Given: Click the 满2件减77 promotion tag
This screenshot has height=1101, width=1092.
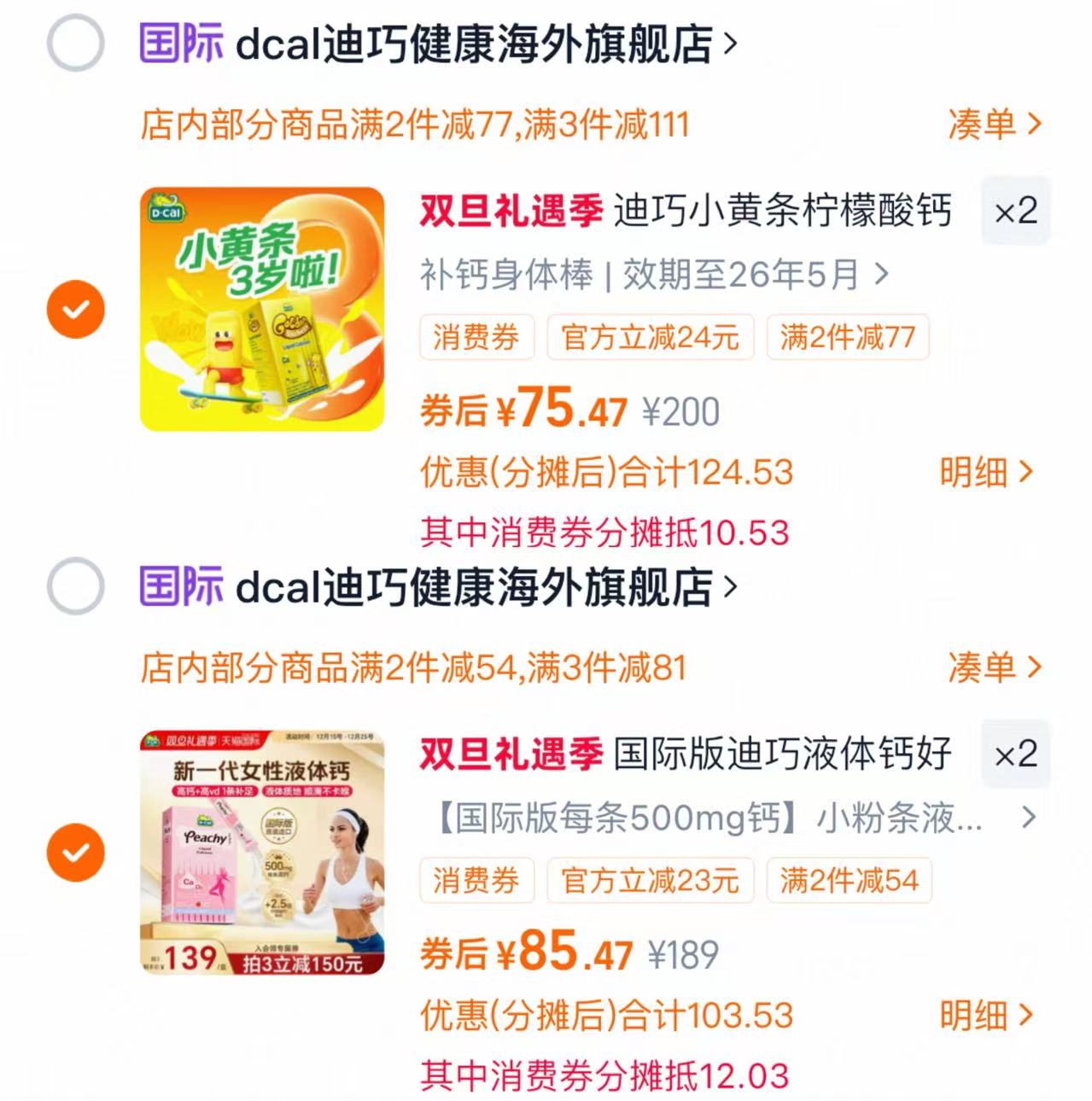Looking at the screenshot, I should point(846,338).
